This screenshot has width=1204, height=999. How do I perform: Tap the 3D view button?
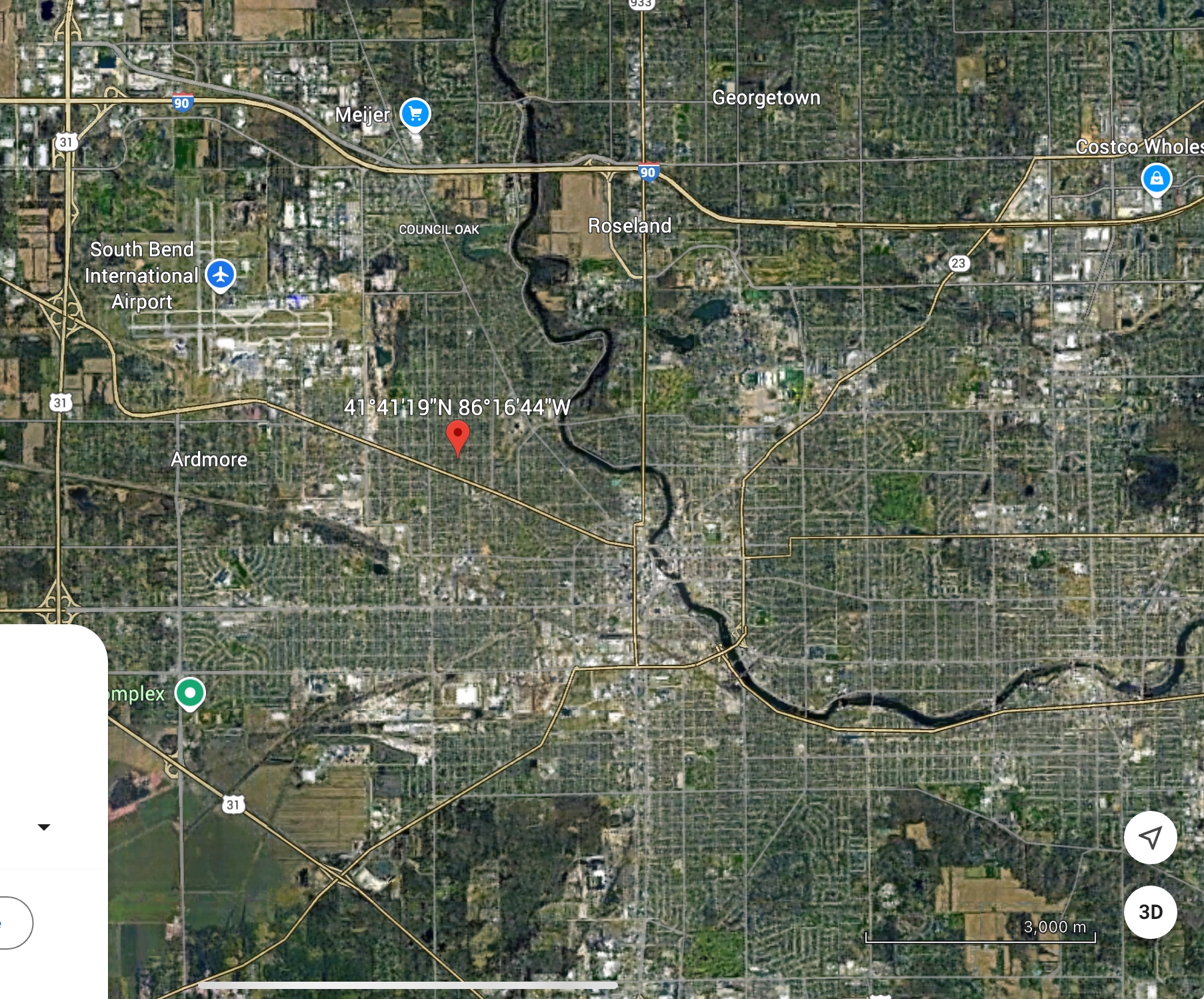(1150, 912)
